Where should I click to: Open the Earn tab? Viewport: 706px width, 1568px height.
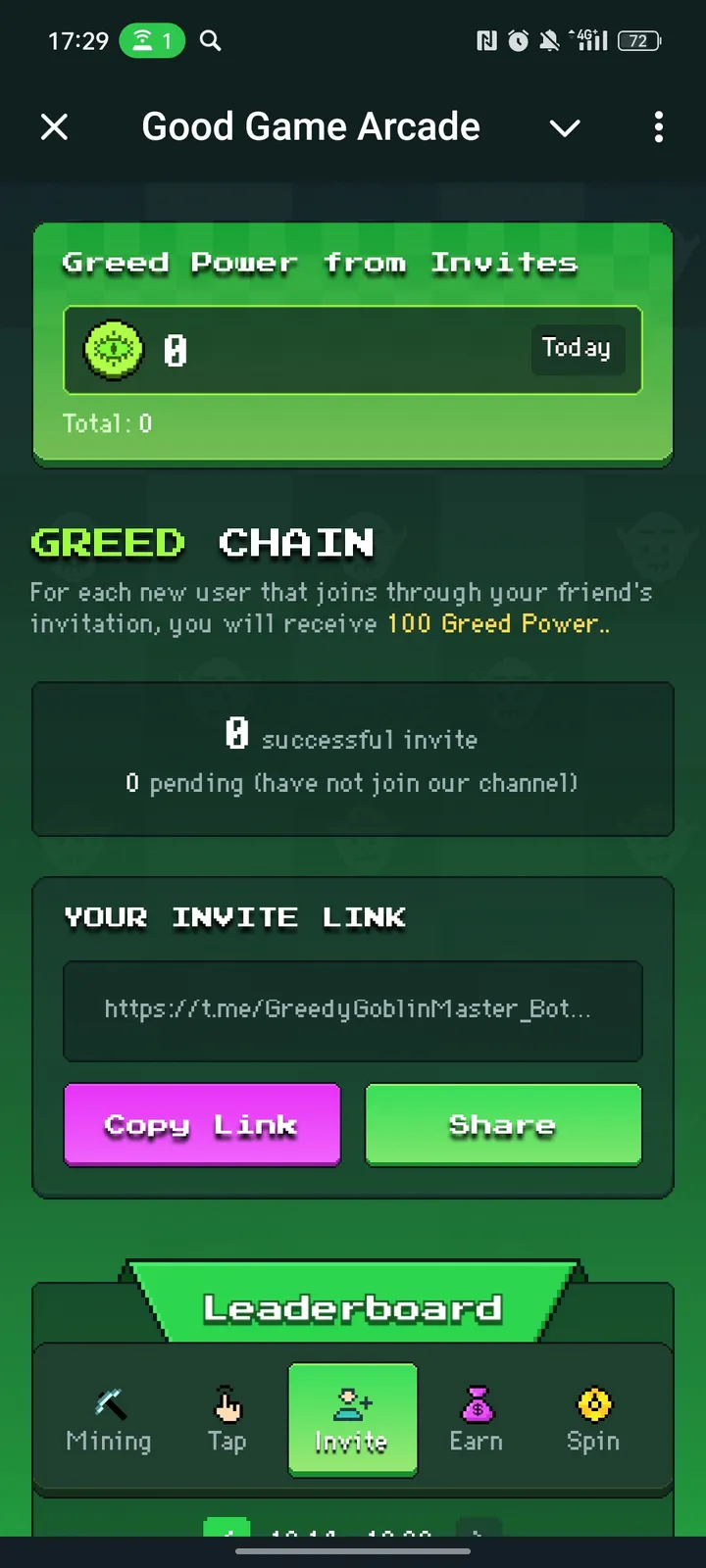click(x=477, y=1420)
